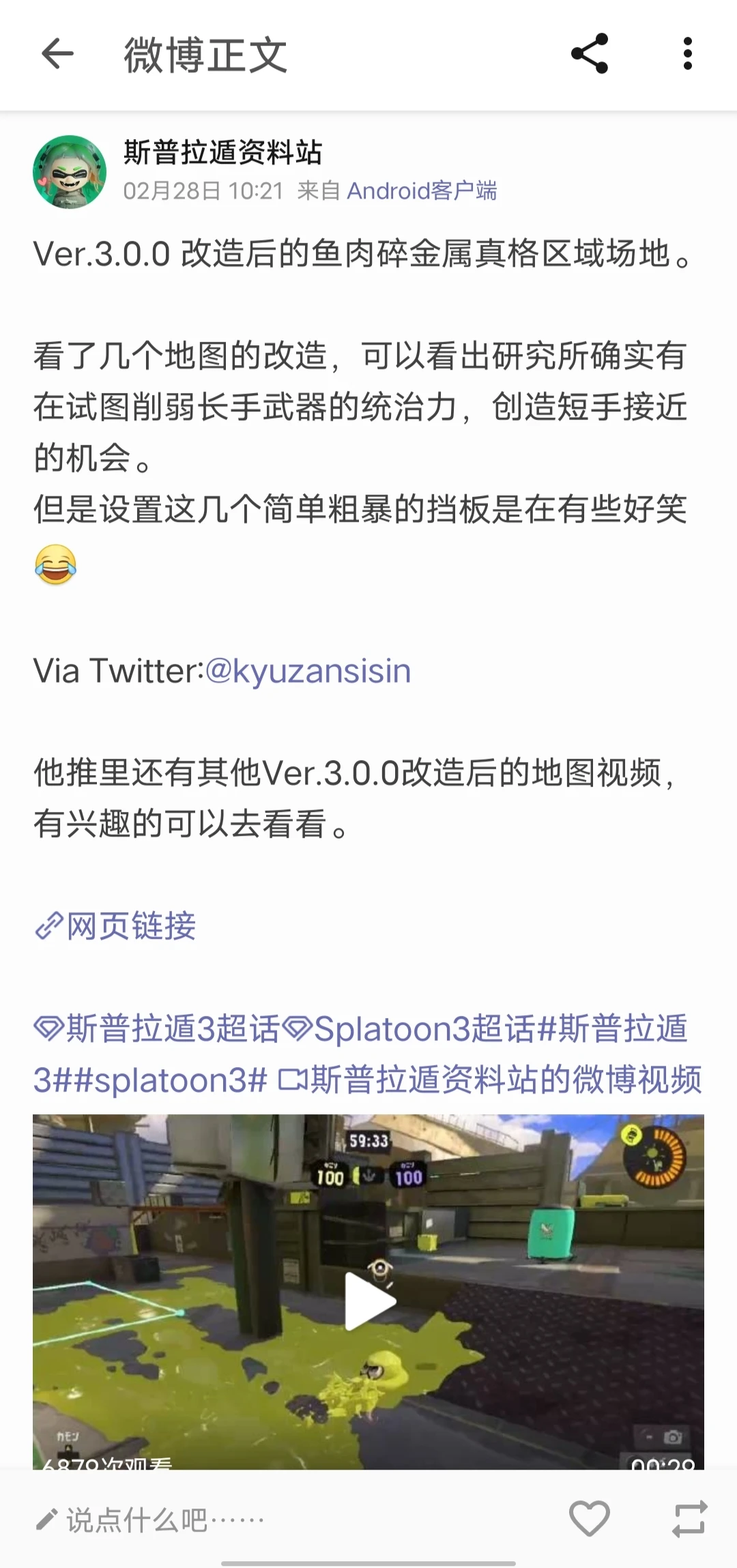Like this post with the heart
Image resolution: width=737 pixels, height=1568 pixels.
[x=590, y=1519]
